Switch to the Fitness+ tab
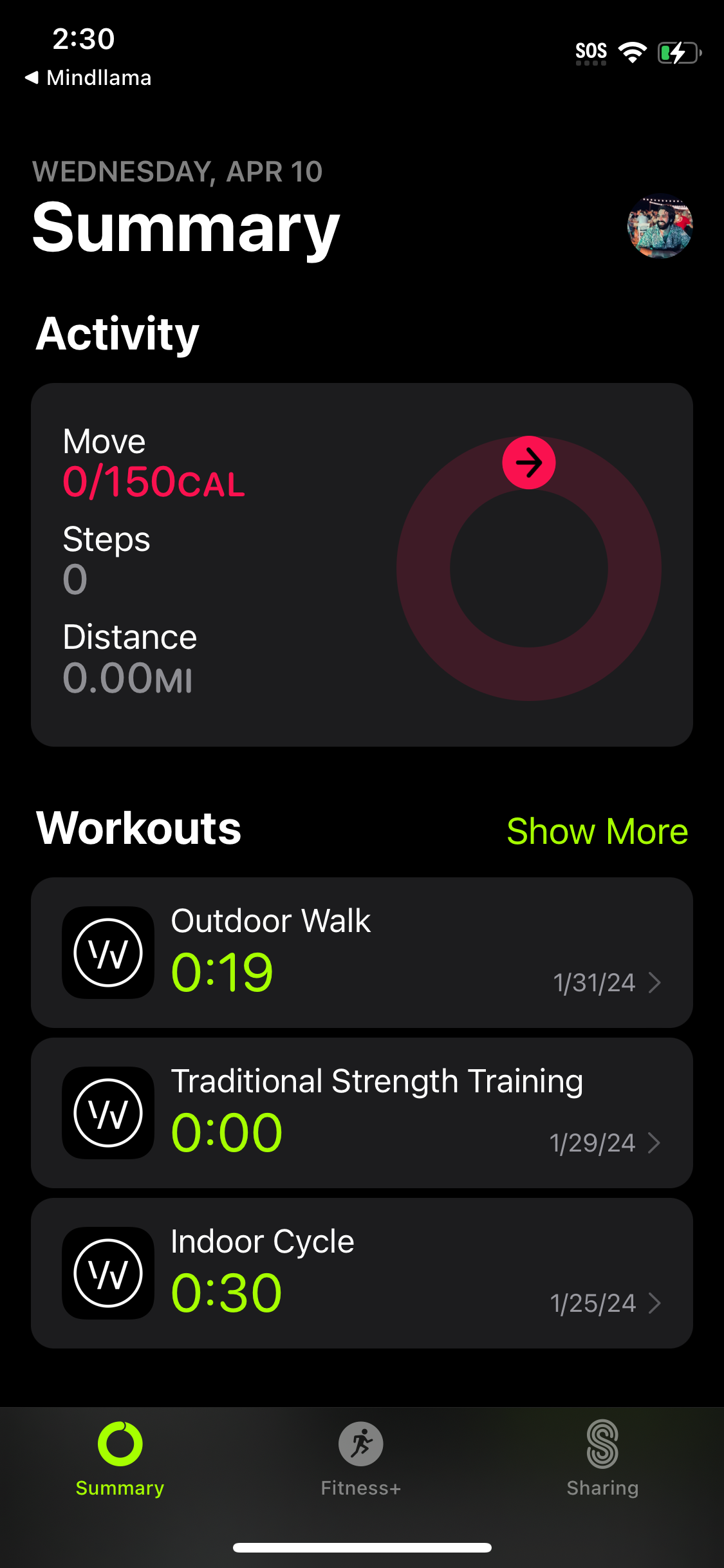Viewport: 724px width, 1568px height. point(362,1461)
